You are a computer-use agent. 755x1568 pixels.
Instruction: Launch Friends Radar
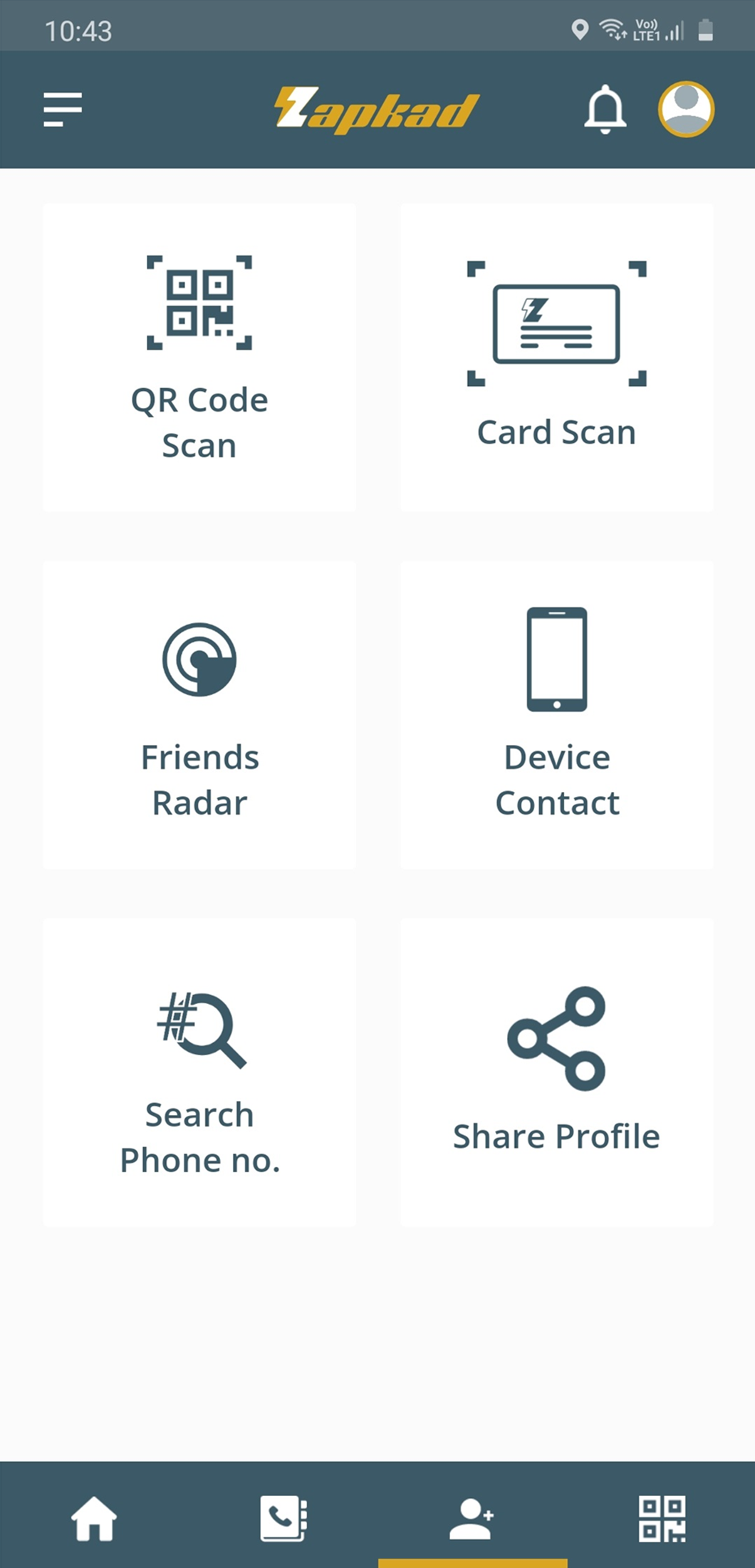point(199,715)
